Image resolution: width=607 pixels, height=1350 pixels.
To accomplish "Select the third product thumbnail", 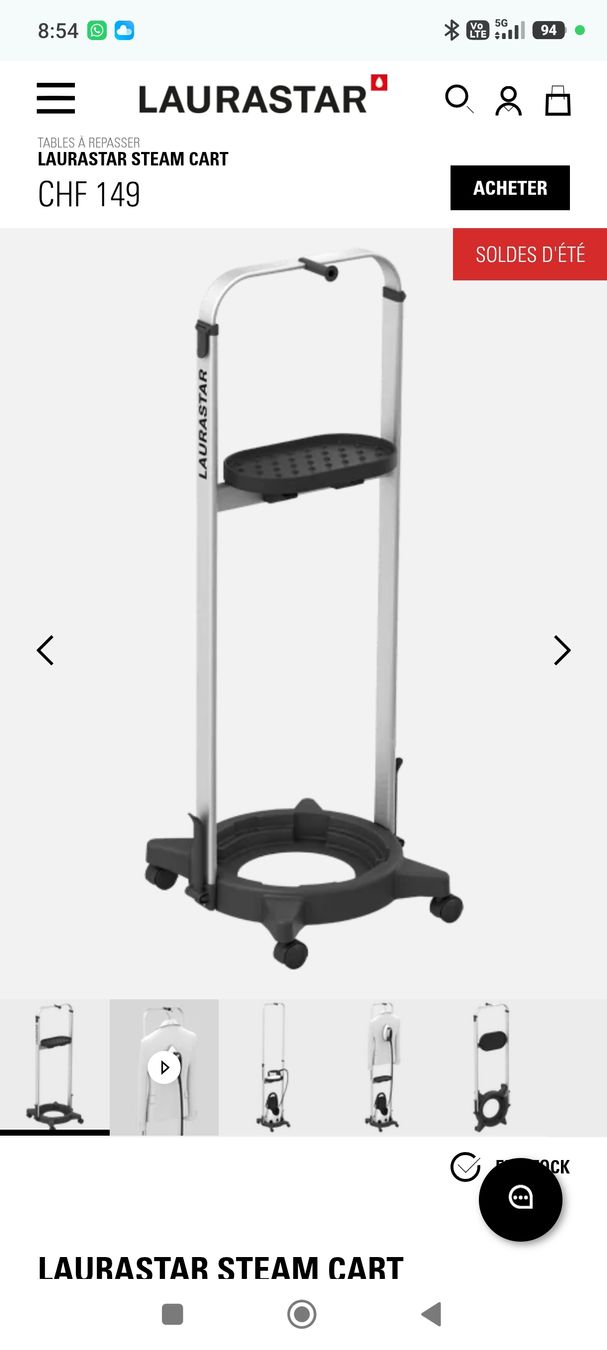I will (273, 1067).
